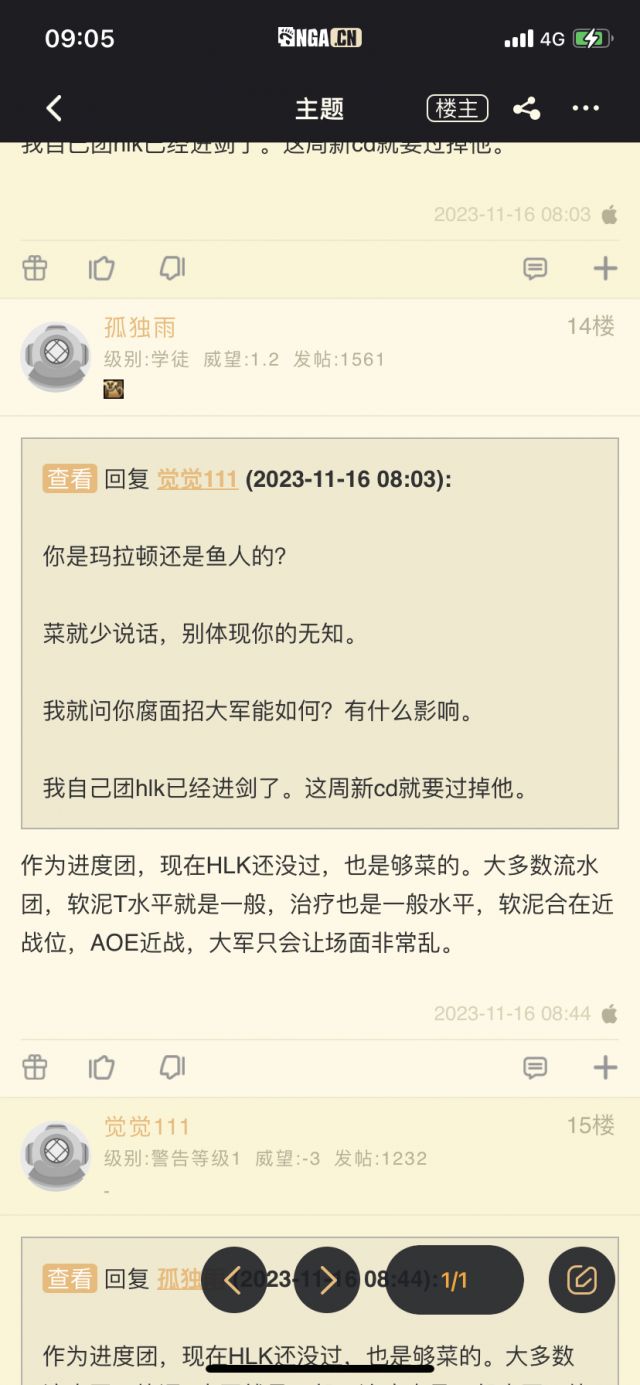Open 孤独雨's avatar on floor 14
Viewport: 640px width, 1385px height.
[56, 356]
